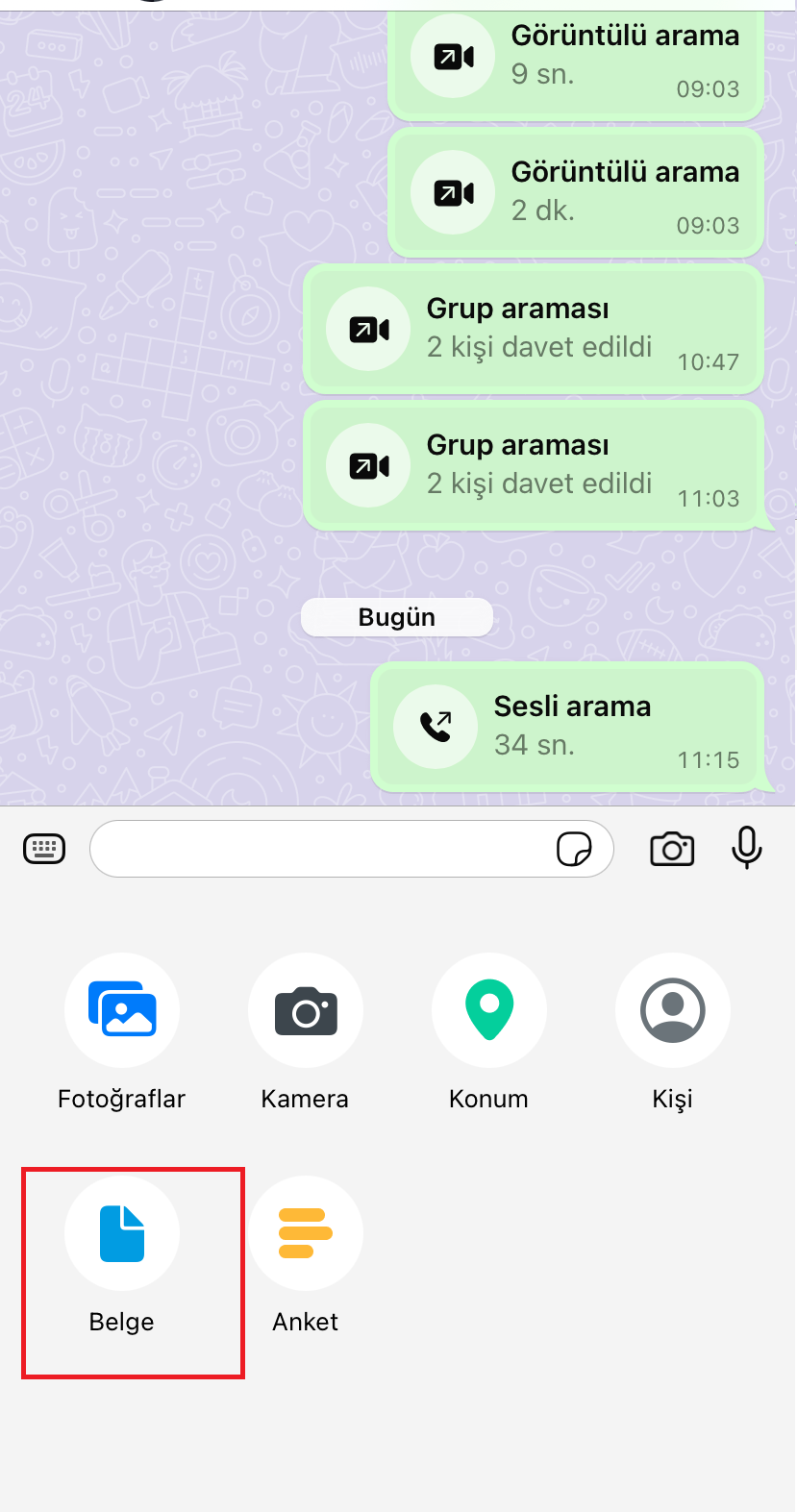Open the 34 sn. Sesli arama entry

(x=567, y=726)
